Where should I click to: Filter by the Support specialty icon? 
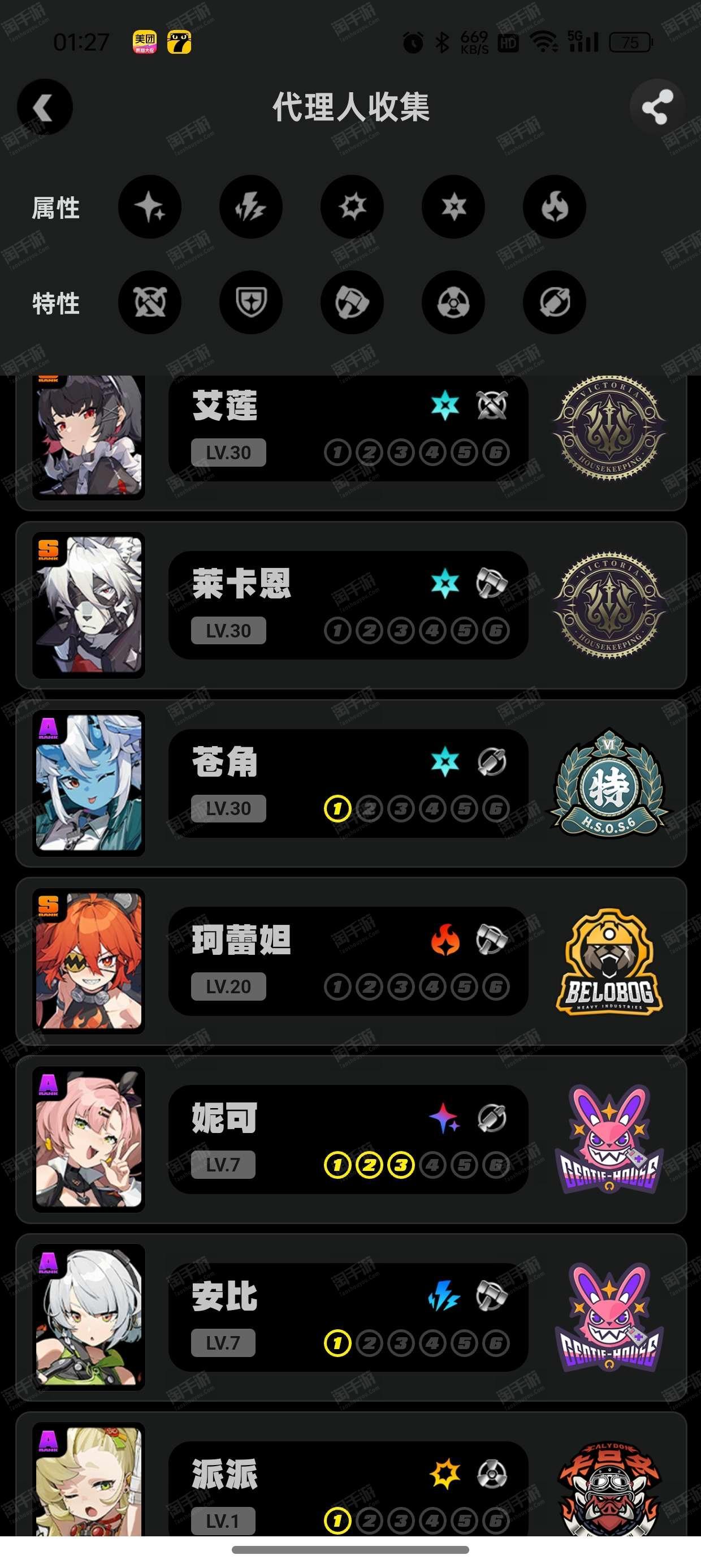[x=555, y=302]
